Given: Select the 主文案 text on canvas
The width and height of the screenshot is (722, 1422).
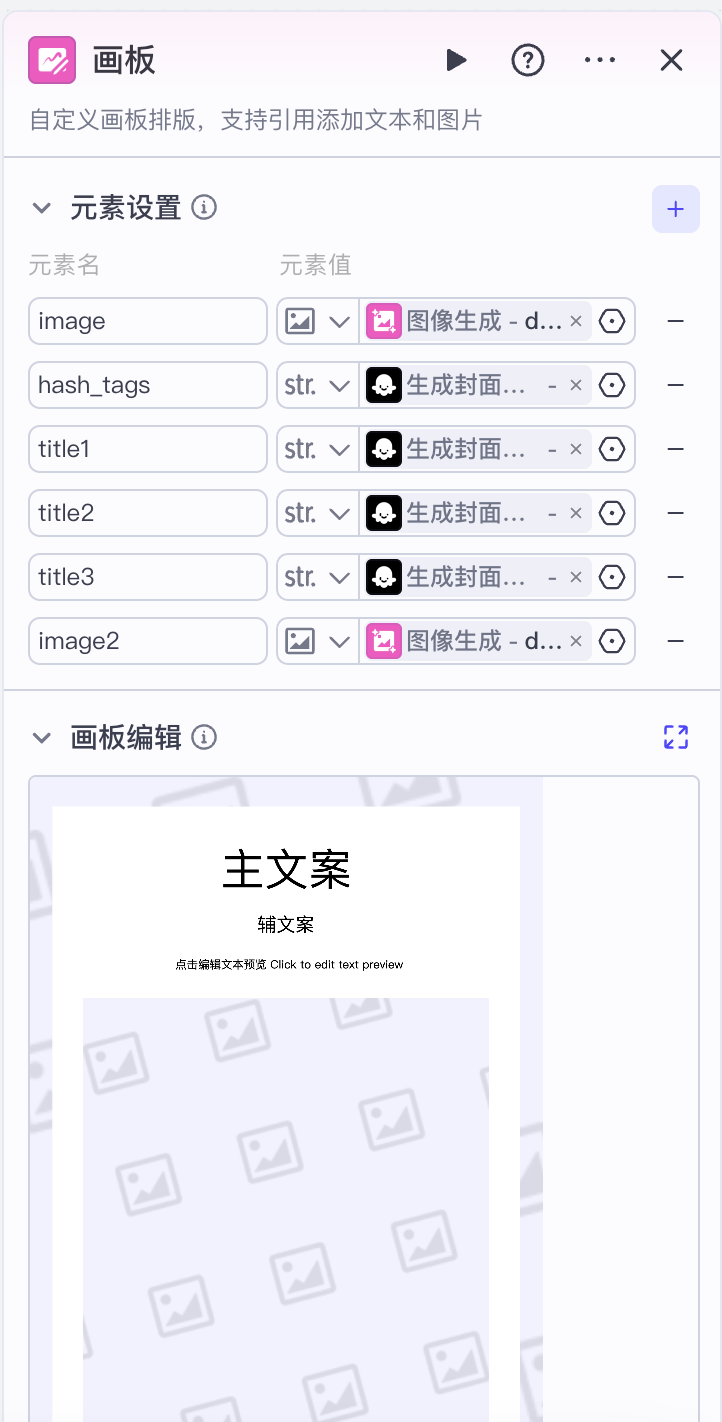Looking at the screenshot, I should point(286,869).
